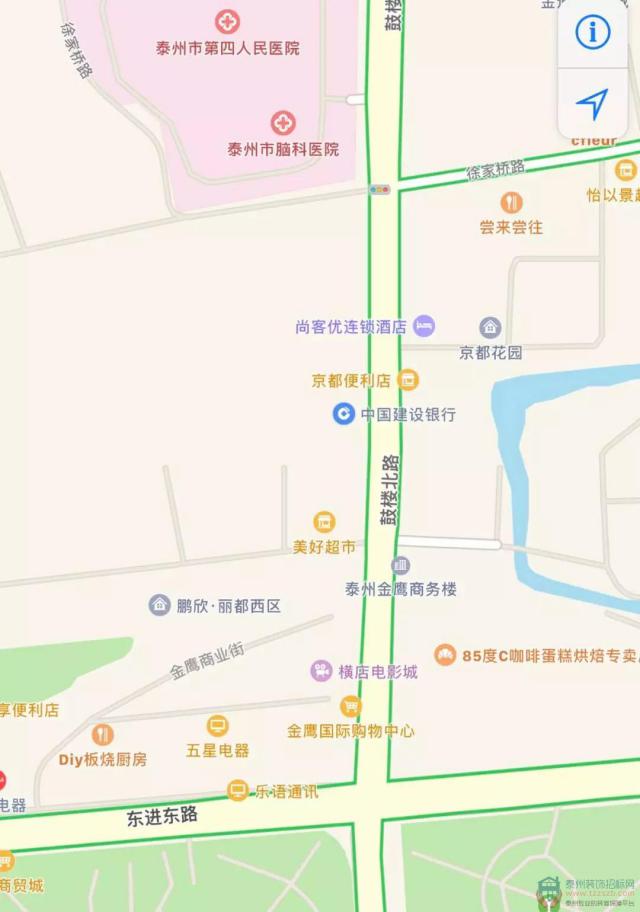Open the map settings info button
The width and height of the screenshot is (640, 912).
(x=592, y=33)
